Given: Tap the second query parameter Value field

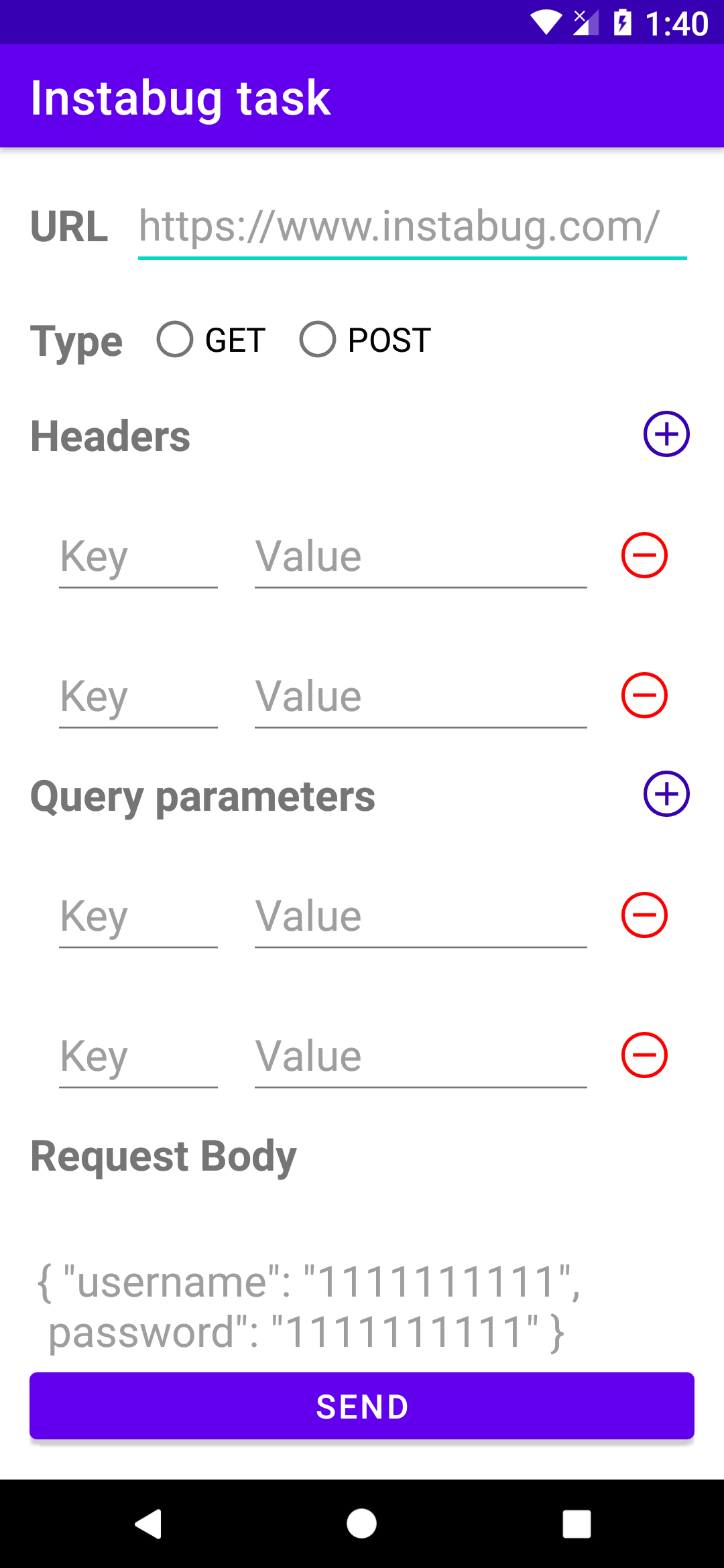Looking at the screenshot, I should coord(420,1057).
